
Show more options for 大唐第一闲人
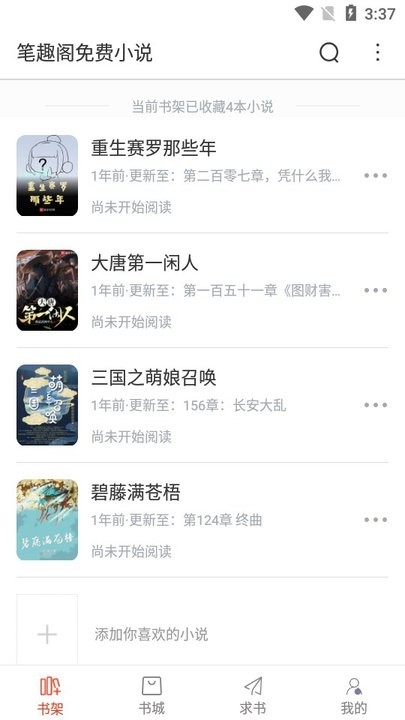click(x=376, y=290)
